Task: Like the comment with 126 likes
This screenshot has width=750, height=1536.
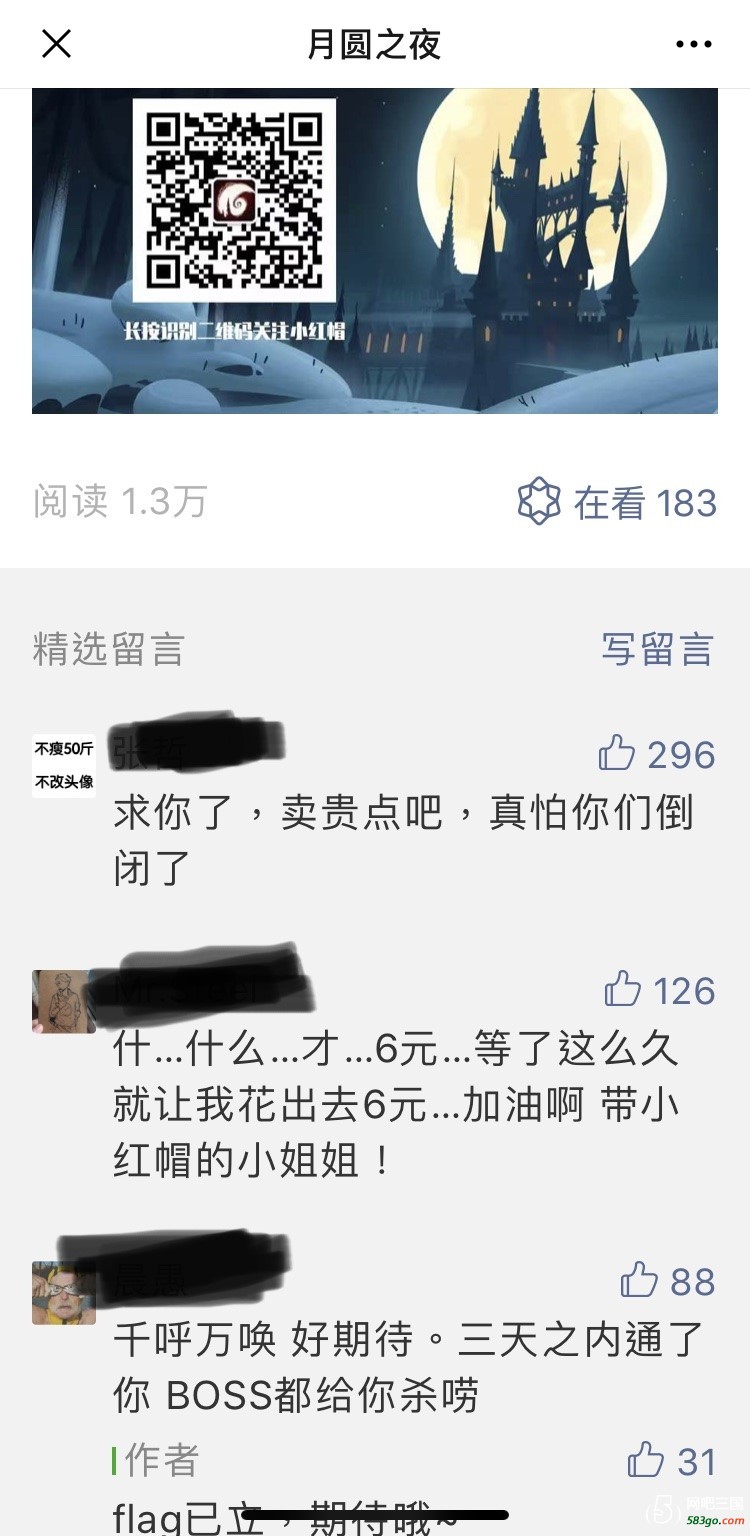Action: [x=624, y=990]
